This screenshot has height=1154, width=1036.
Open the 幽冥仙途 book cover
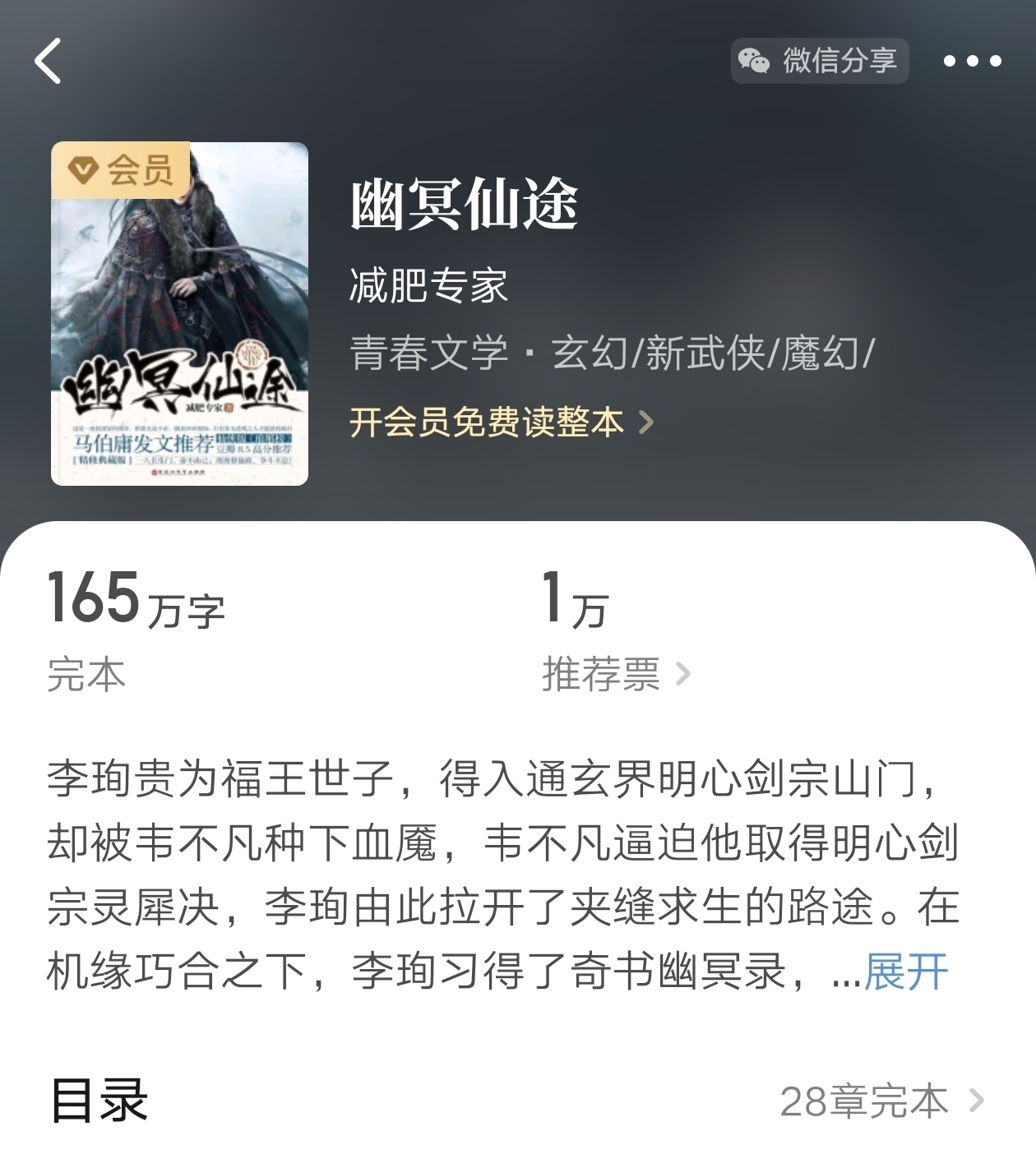pos(179,313)
